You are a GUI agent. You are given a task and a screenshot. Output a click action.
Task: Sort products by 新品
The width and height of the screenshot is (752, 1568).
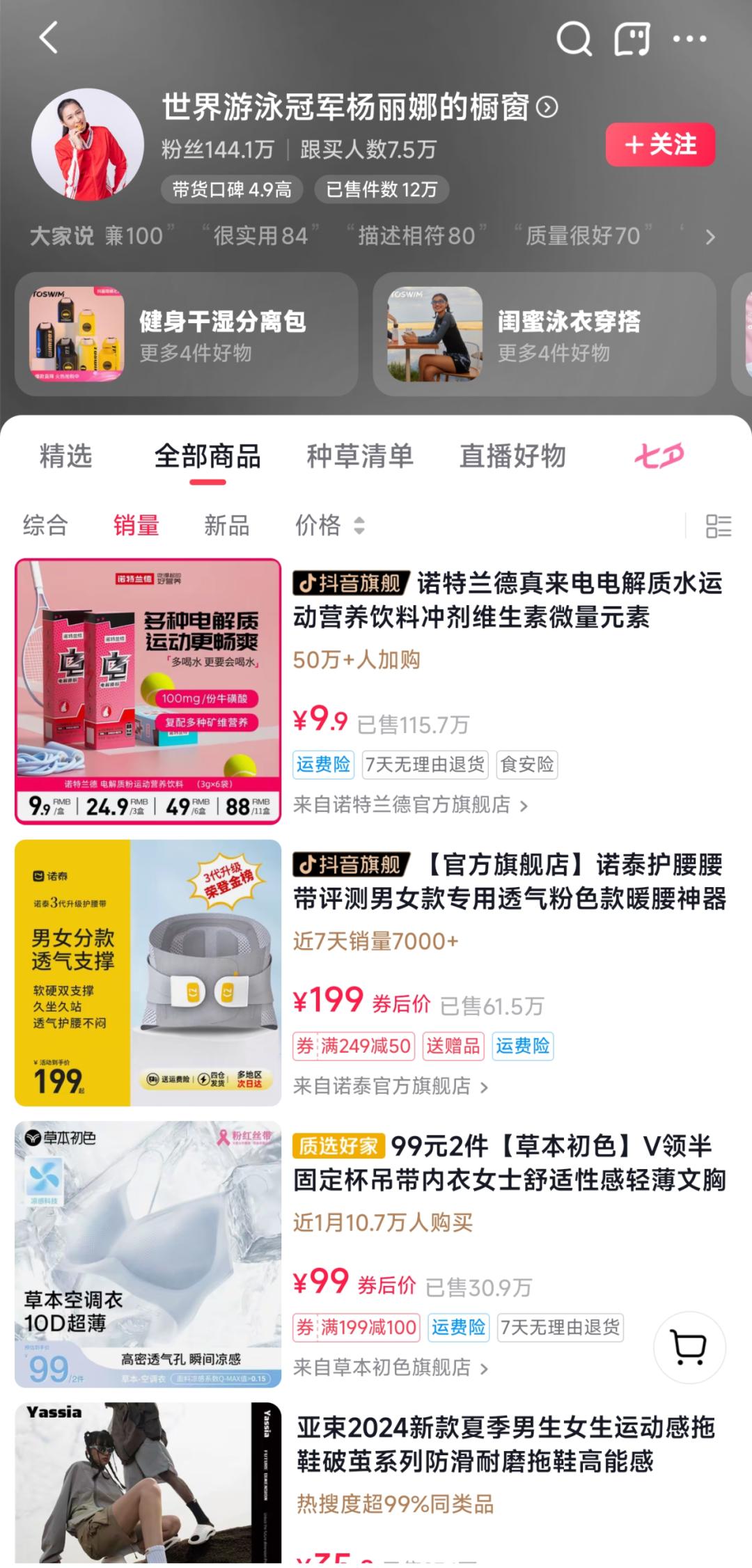[x=226, y=525]
